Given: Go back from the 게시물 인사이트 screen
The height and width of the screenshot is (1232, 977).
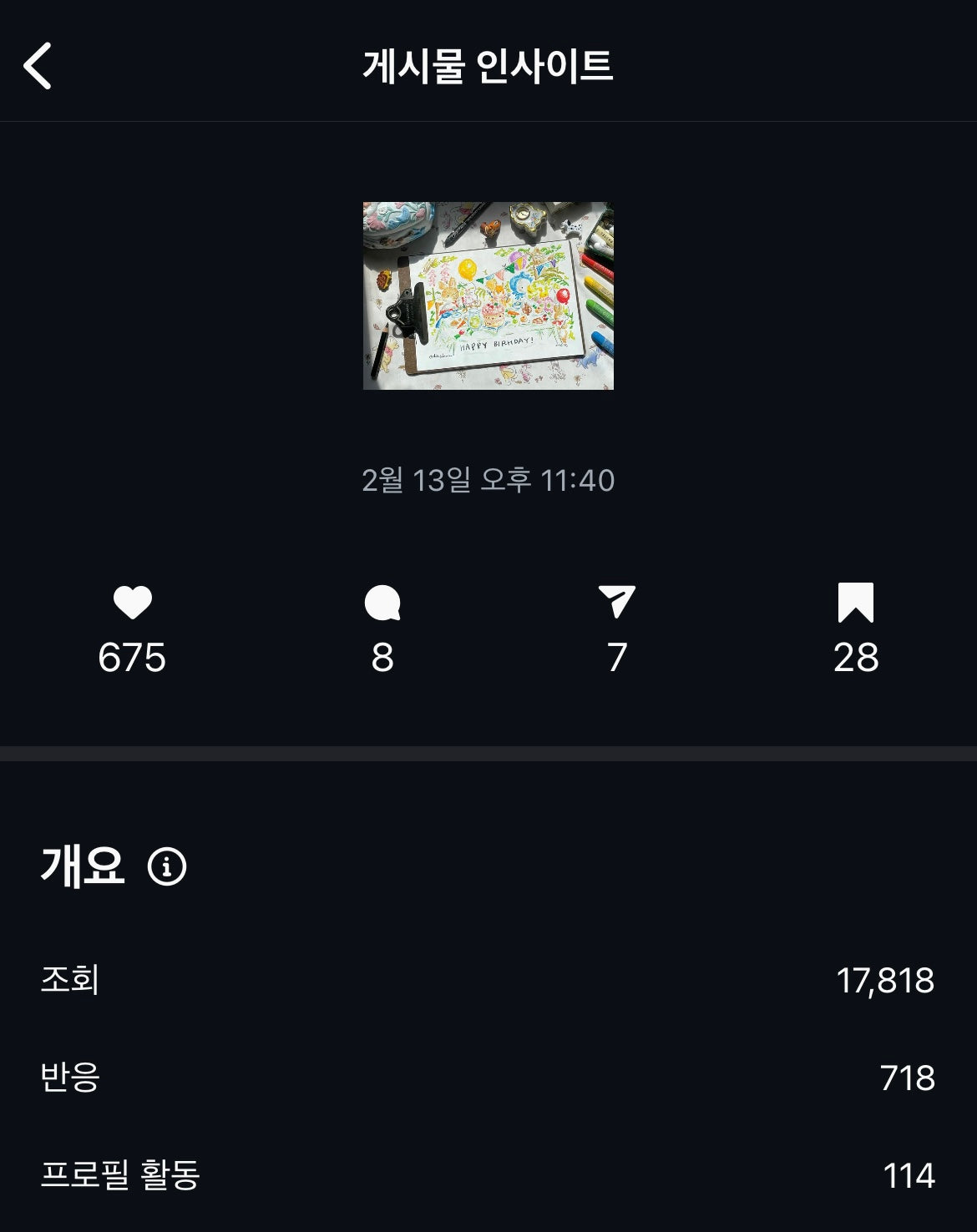Looking at the screenshot, I should point(38,66).
